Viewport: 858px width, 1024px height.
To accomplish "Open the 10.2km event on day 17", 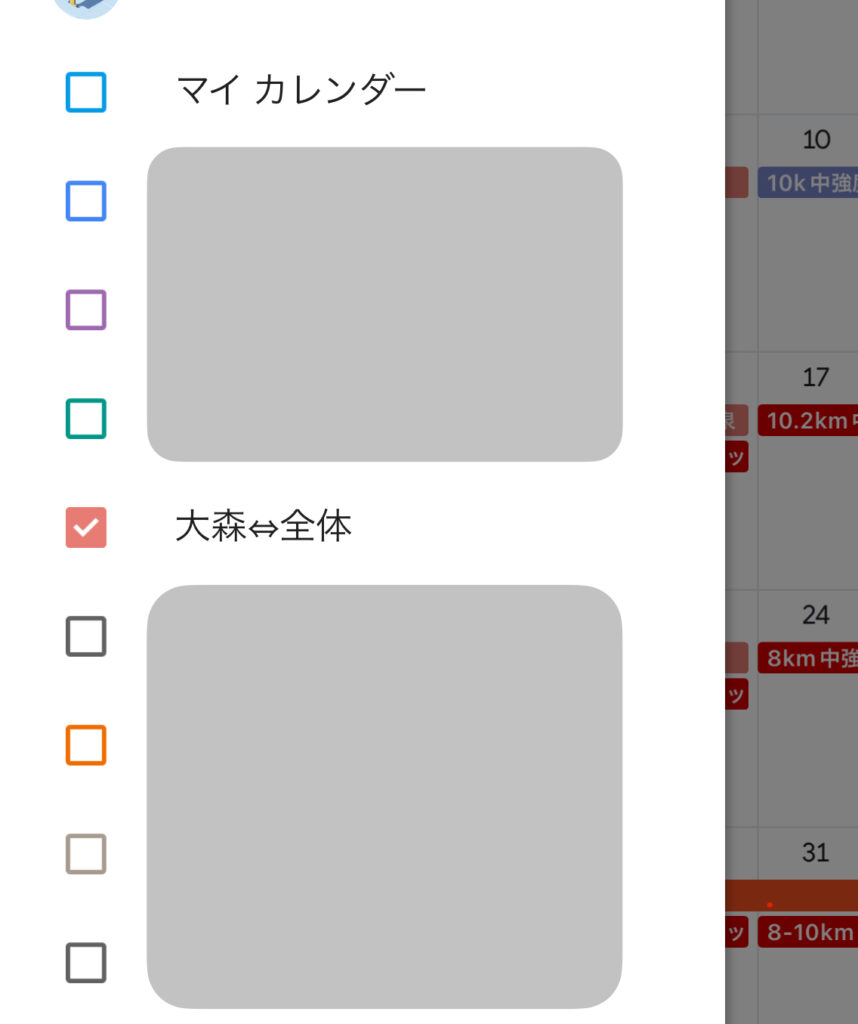I will coord(808,420).
